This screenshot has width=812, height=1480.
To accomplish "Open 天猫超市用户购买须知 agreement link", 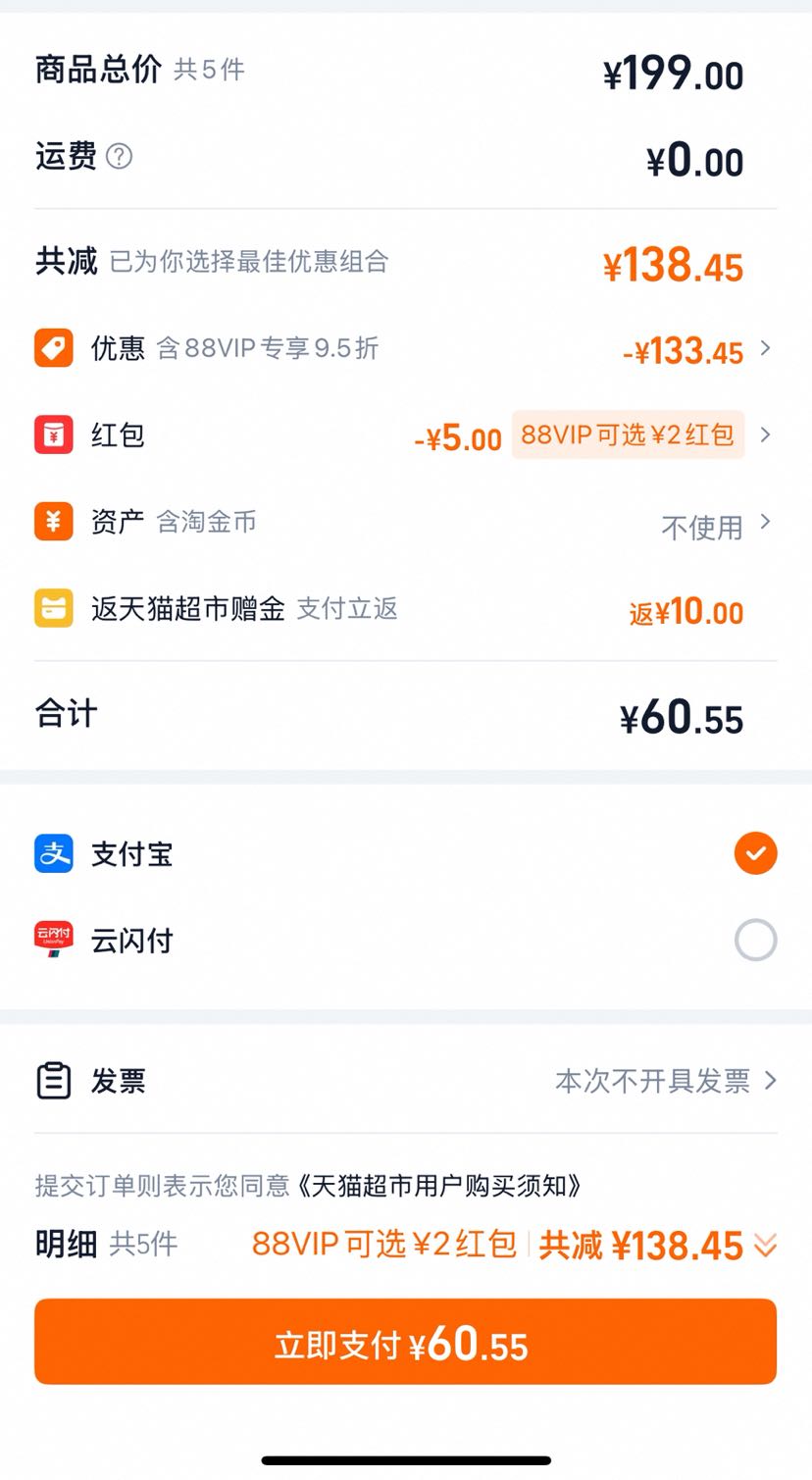I will coord(439,1186).
